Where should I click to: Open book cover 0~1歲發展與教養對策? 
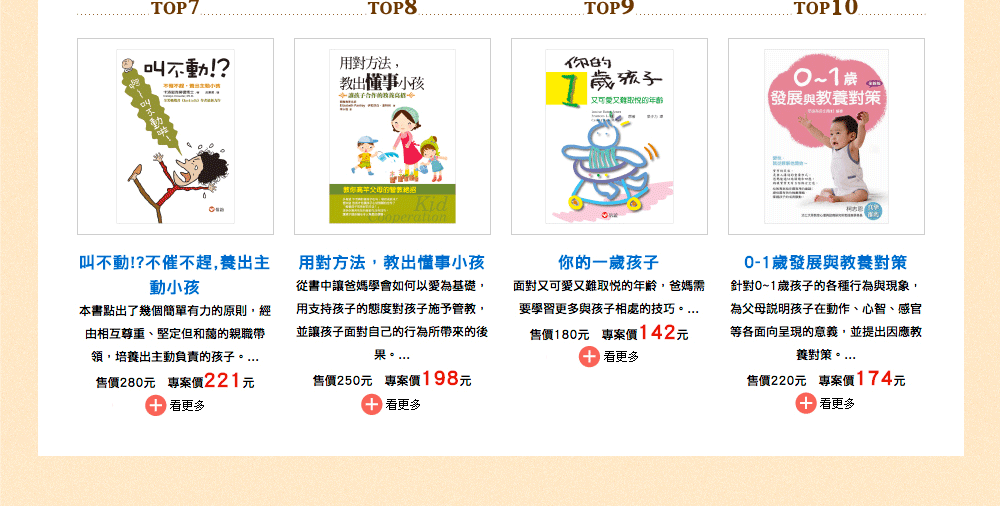point(826,136)
